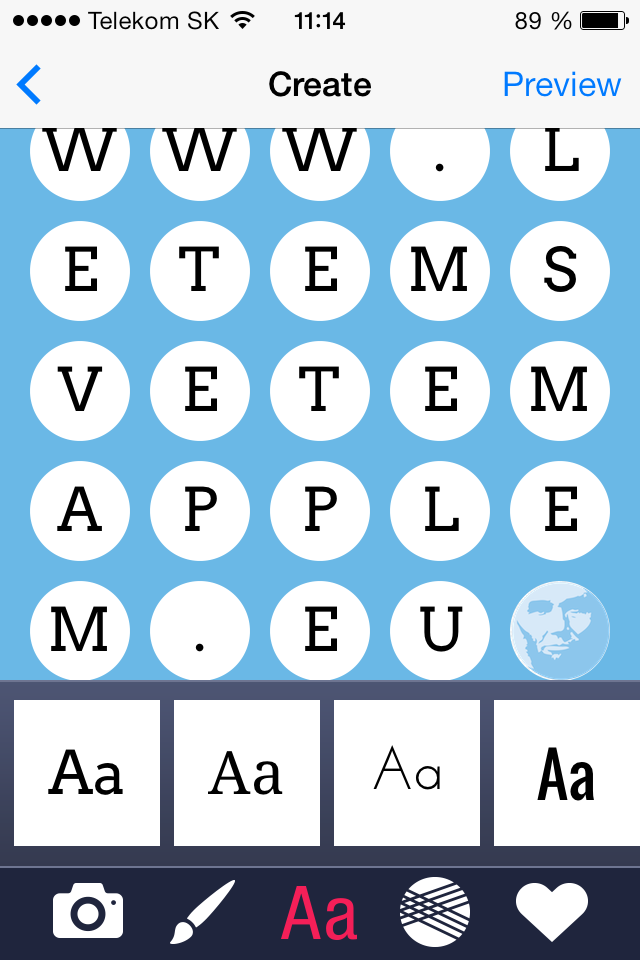Open the heart favorites tool
This screenshot has height=960, width=640.
552,913
